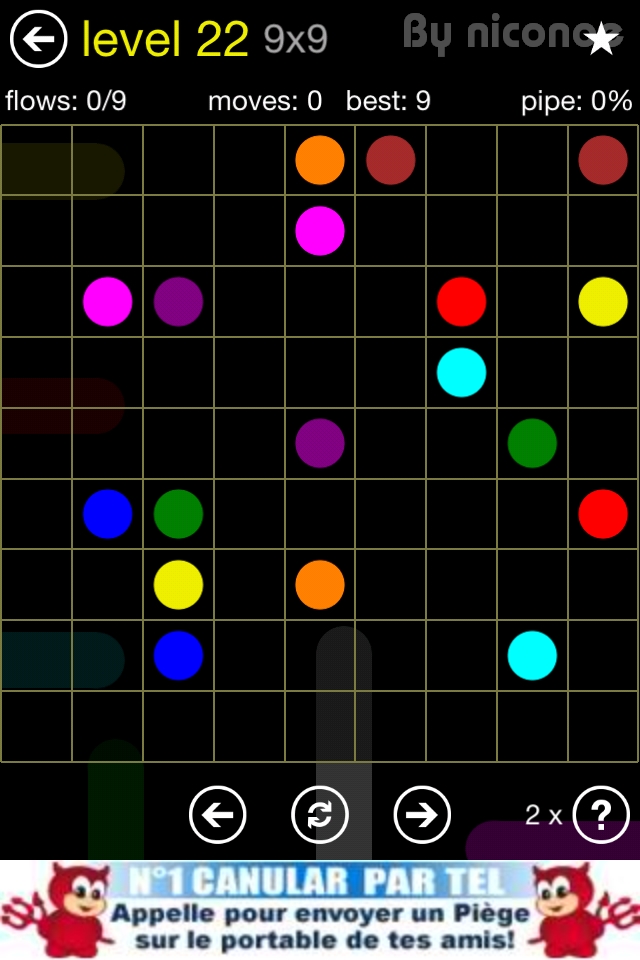Select the blue dot beside the green dot
640x960 pixels.
(x=108, y=514)
